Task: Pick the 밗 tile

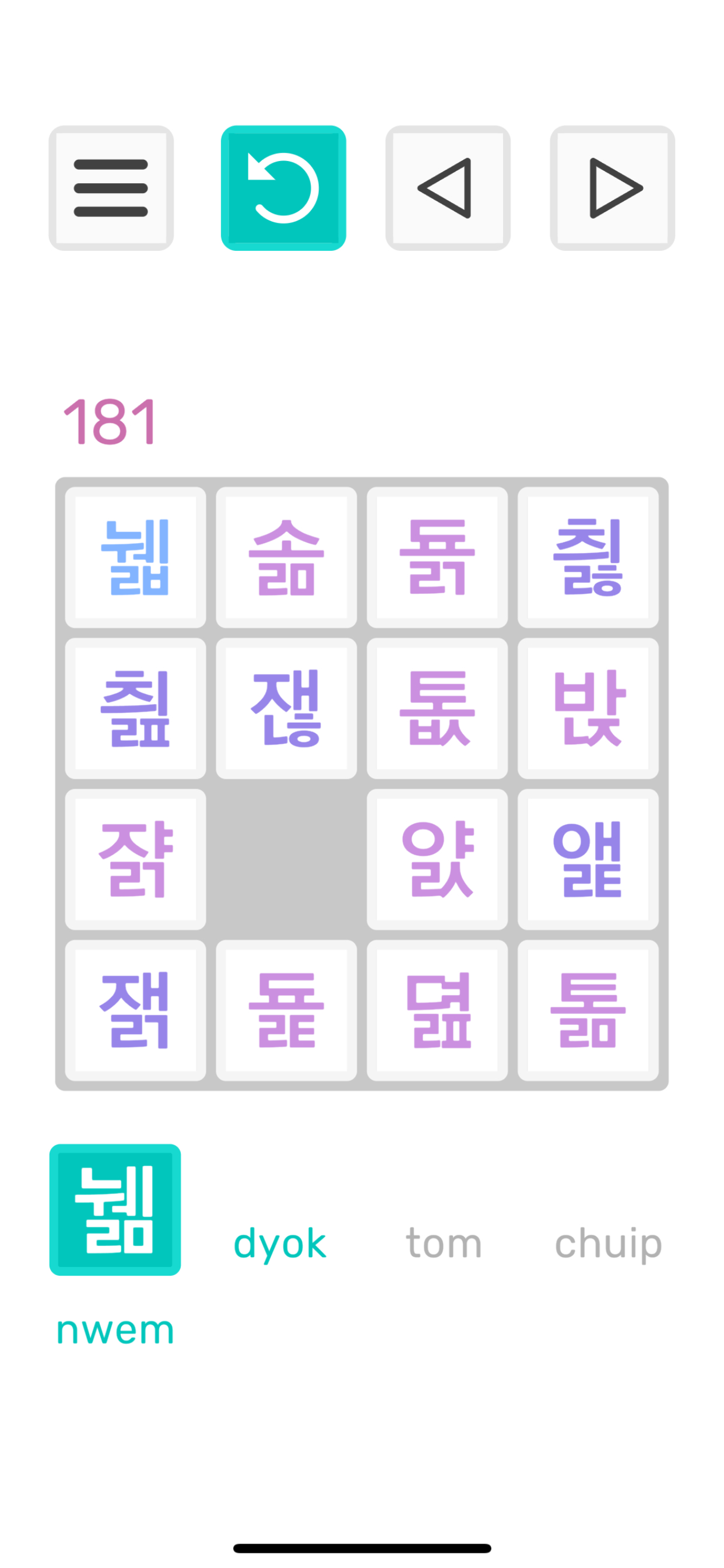Action: [588, 708]
